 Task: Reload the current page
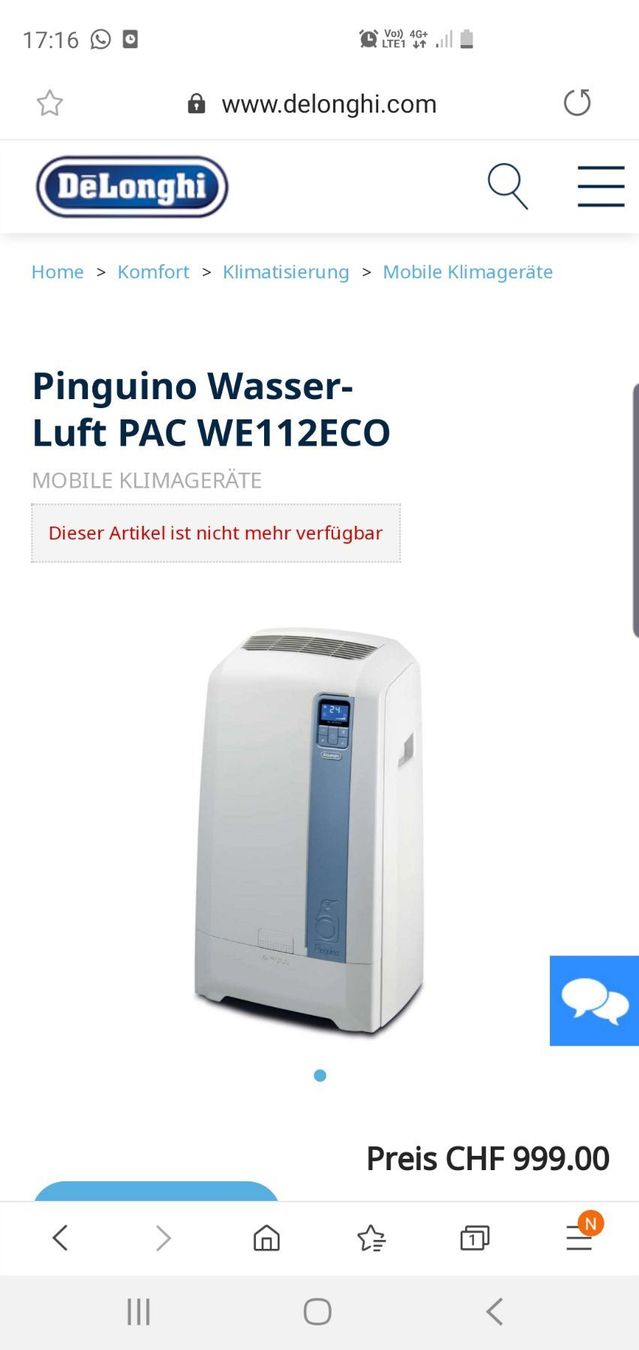tap(577, 103)
